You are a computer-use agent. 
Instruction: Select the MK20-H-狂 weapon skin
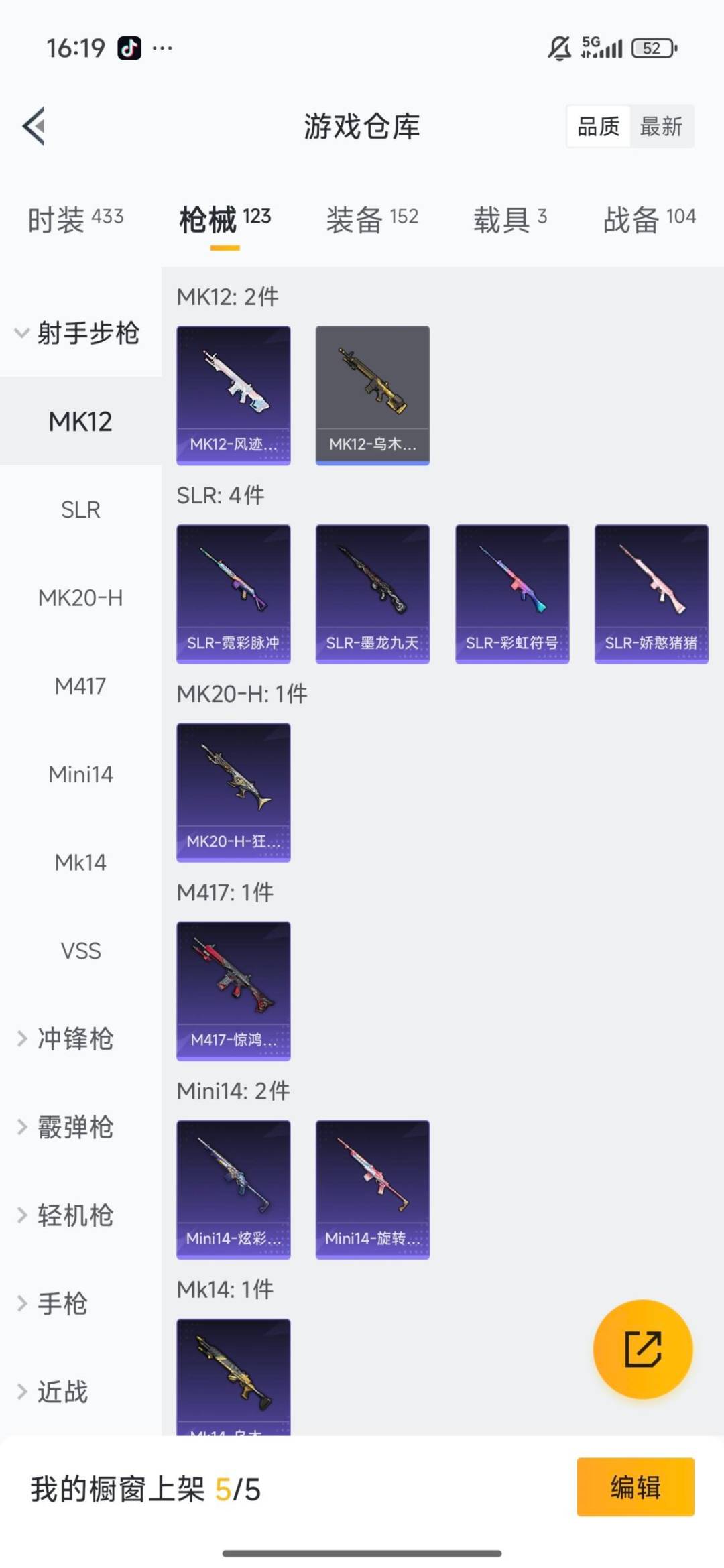(233, 792)
